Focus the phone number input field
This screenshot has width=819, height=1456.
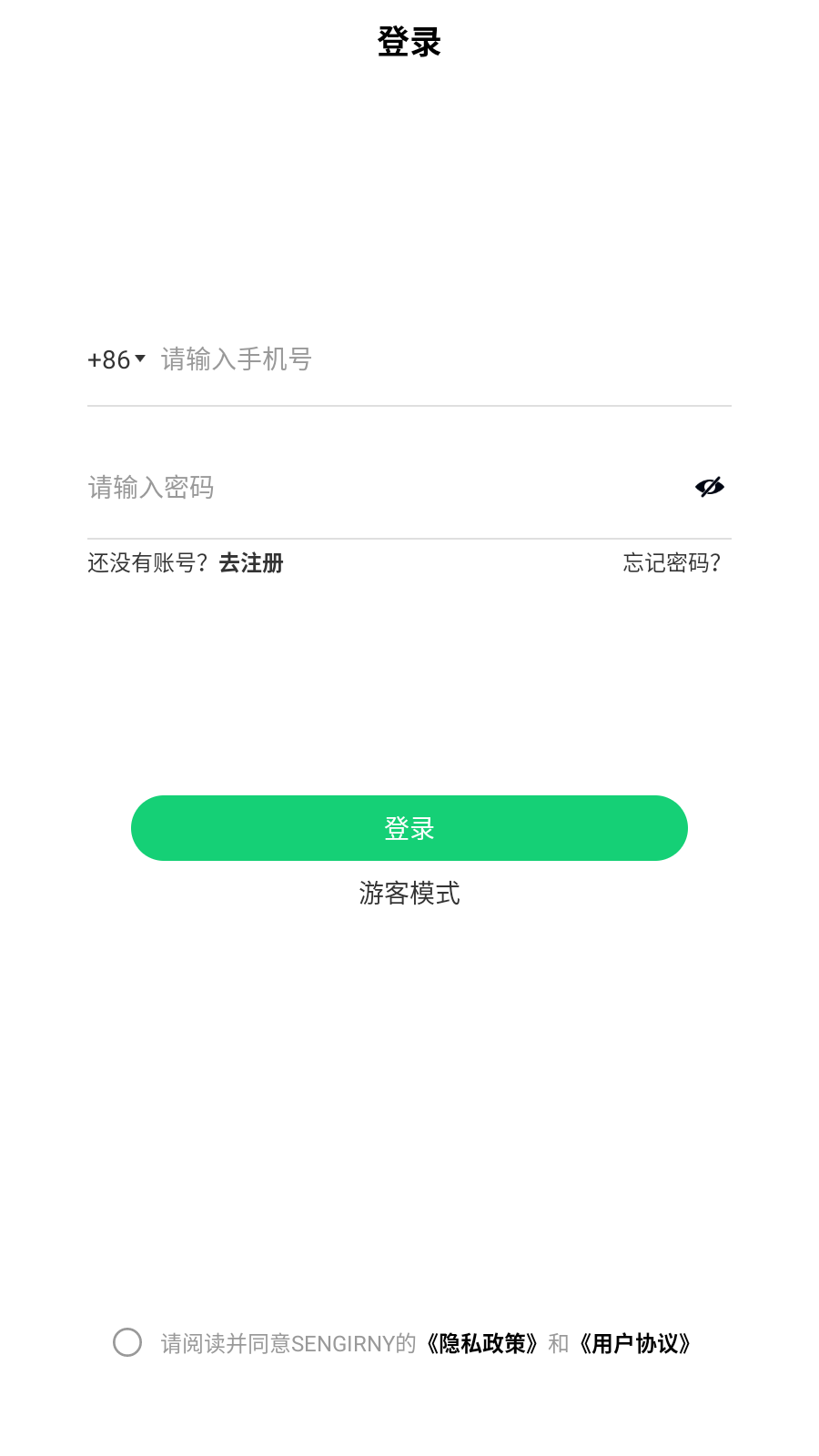273,359
